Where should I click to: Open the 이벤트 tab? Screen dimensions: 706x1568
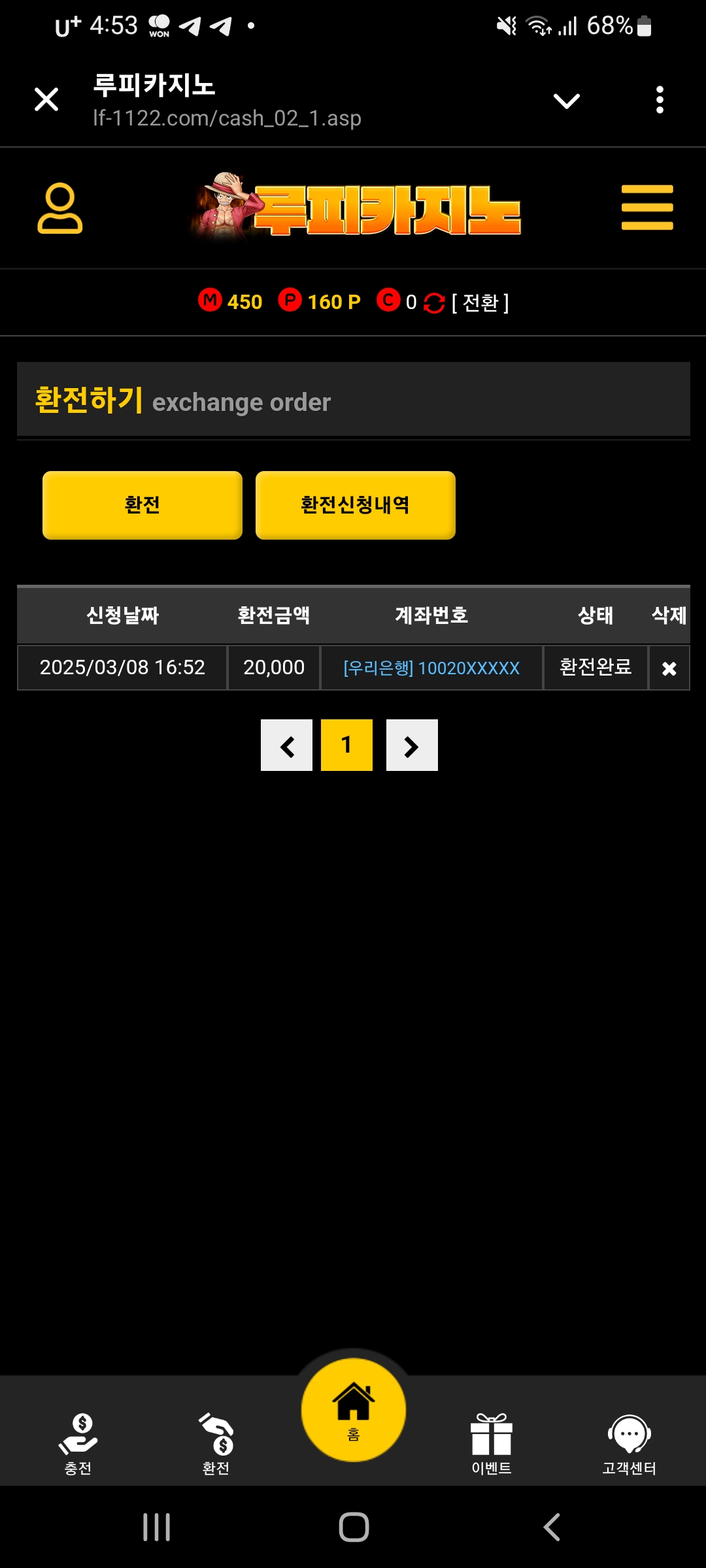(x=492, y=1444)
